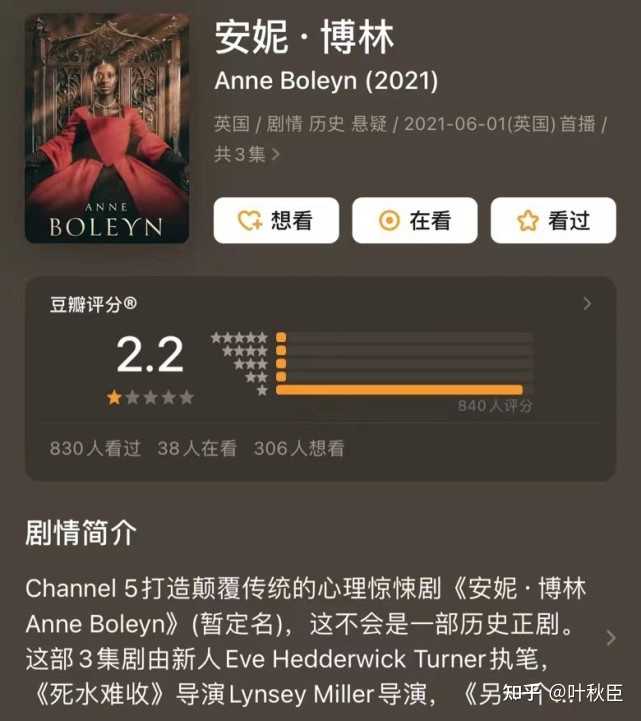
Task: Open the 共3集 episode list
Action: [x=247, y=154]
